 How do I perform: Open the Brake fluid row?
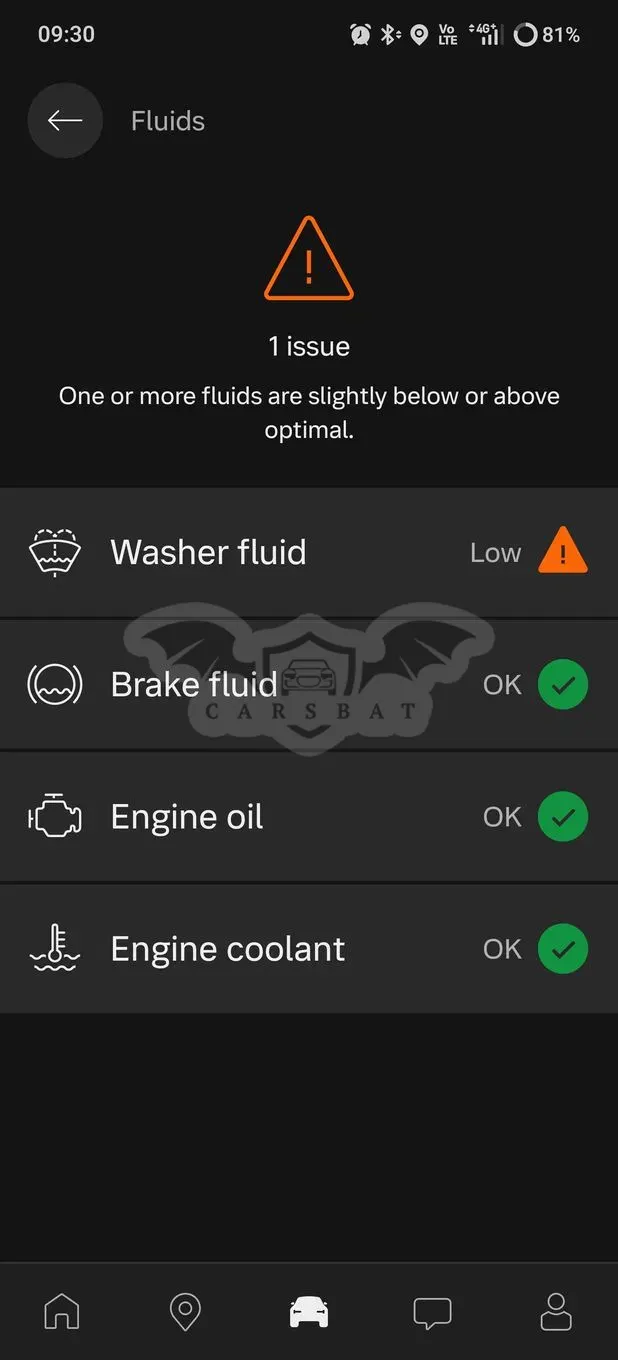[309, 685]
